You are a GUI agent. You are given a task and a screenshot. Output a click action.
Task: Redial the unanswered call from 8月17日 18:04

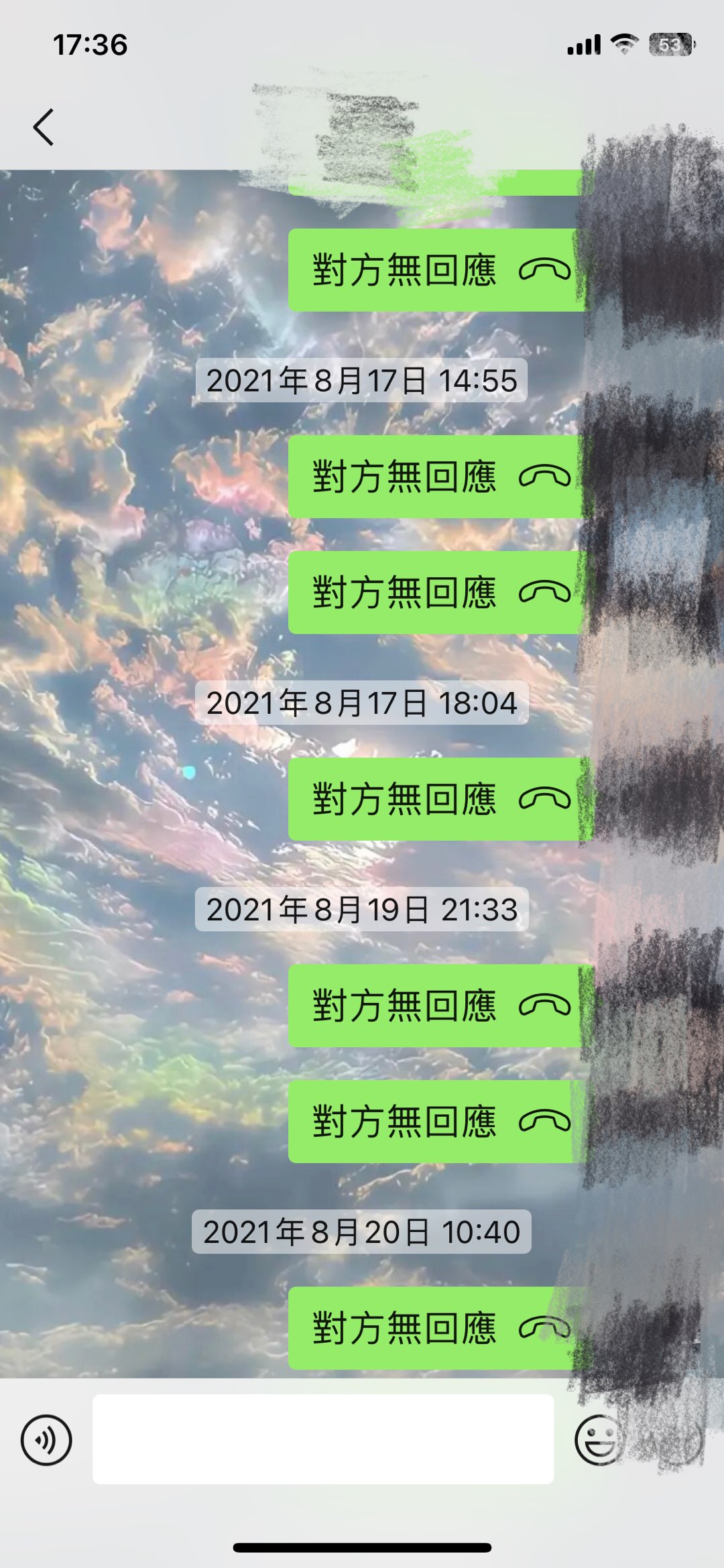436,799
